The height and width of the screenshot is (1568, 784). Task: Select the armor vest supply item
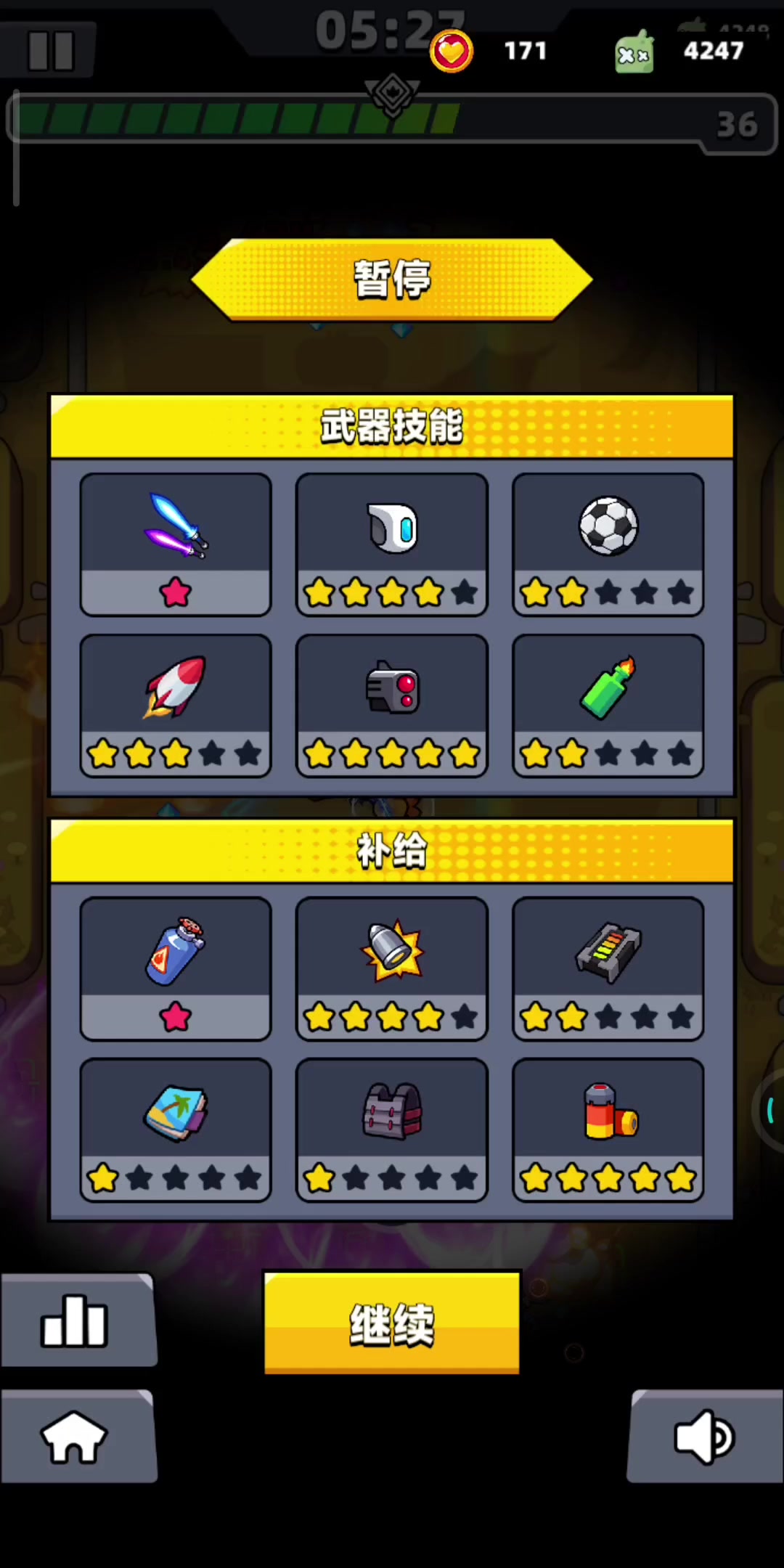point(392,1130)
